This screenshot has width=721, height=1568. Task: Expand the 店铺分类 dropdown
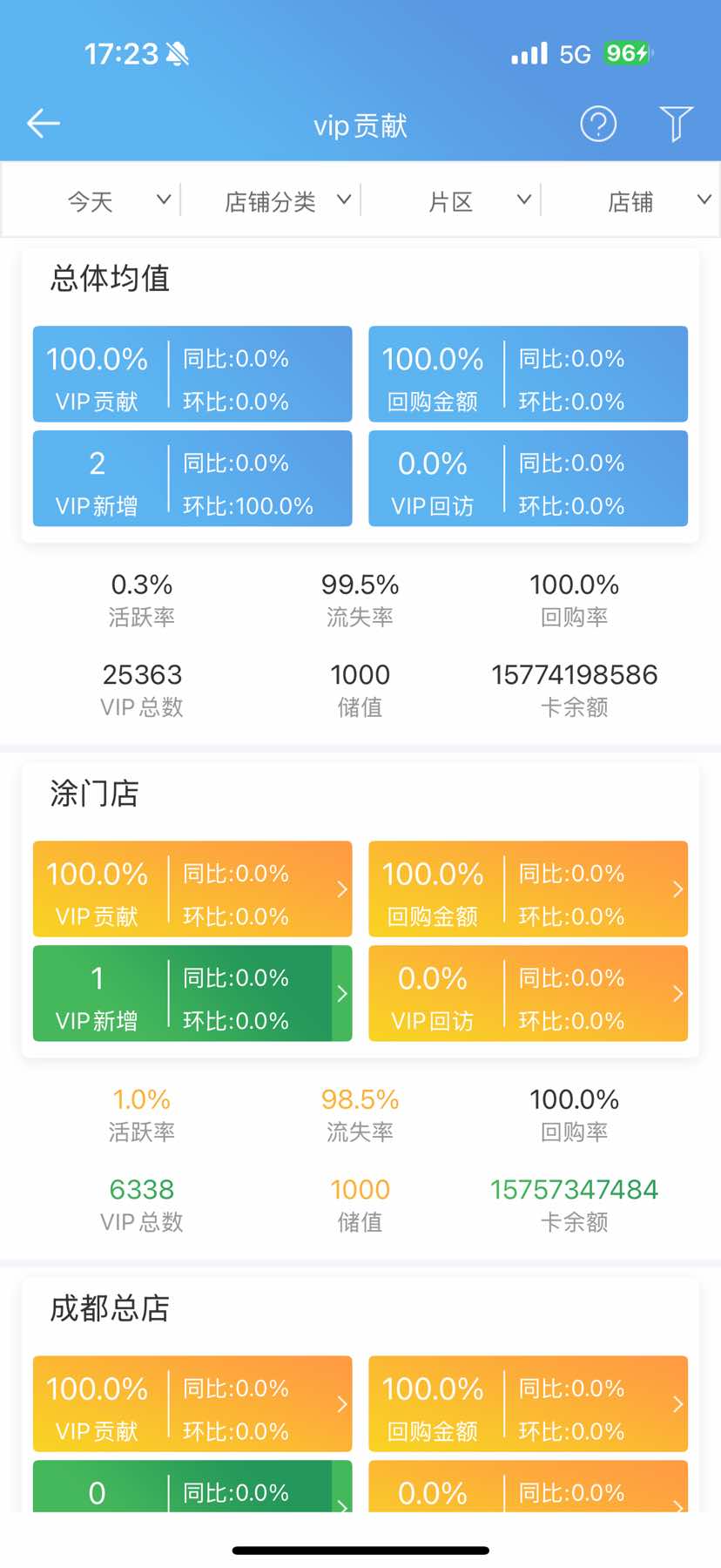286,201
